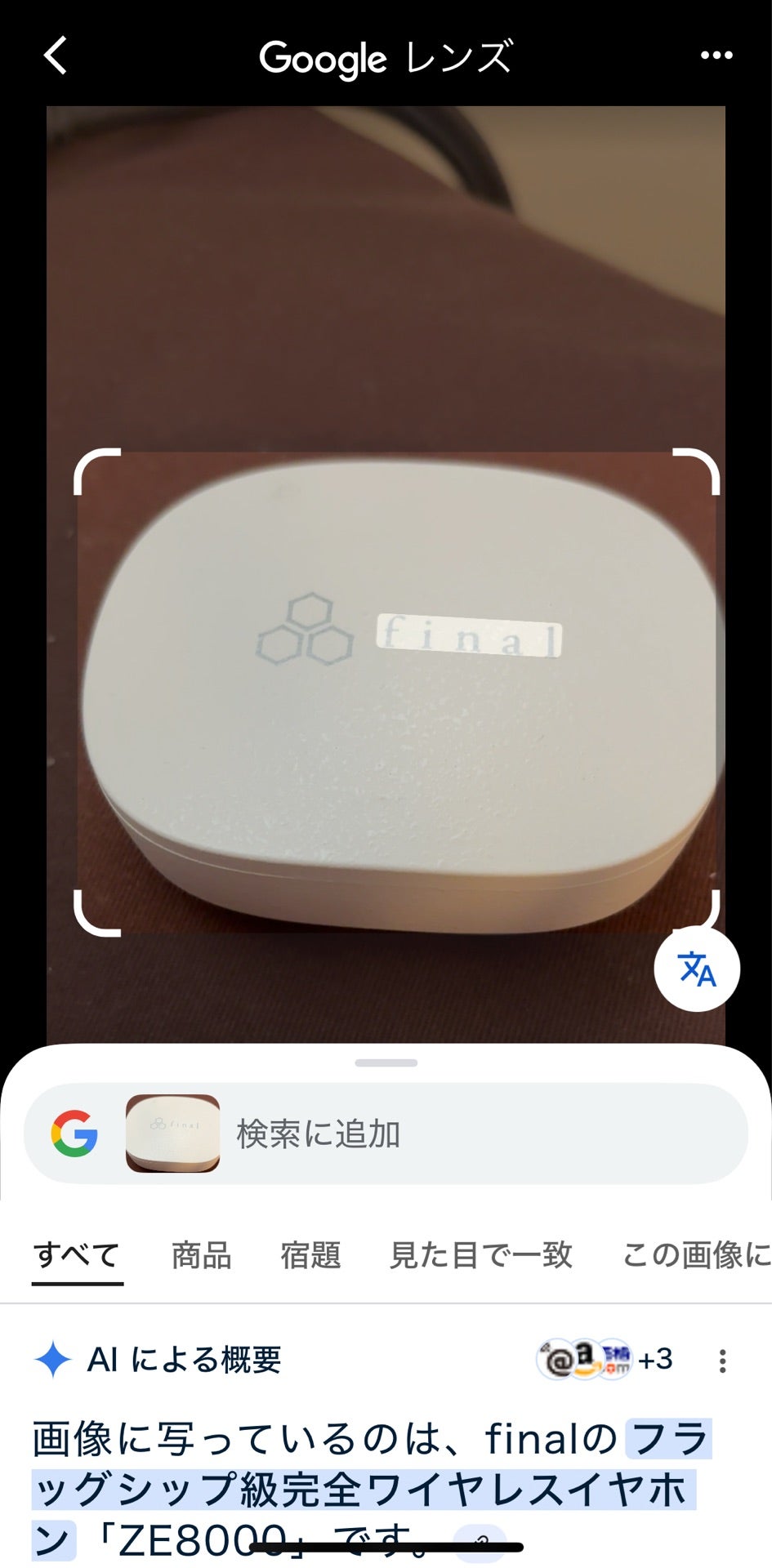Tap the translate 文A icon
Screen dimensions: 772x1568
(697, 969)
